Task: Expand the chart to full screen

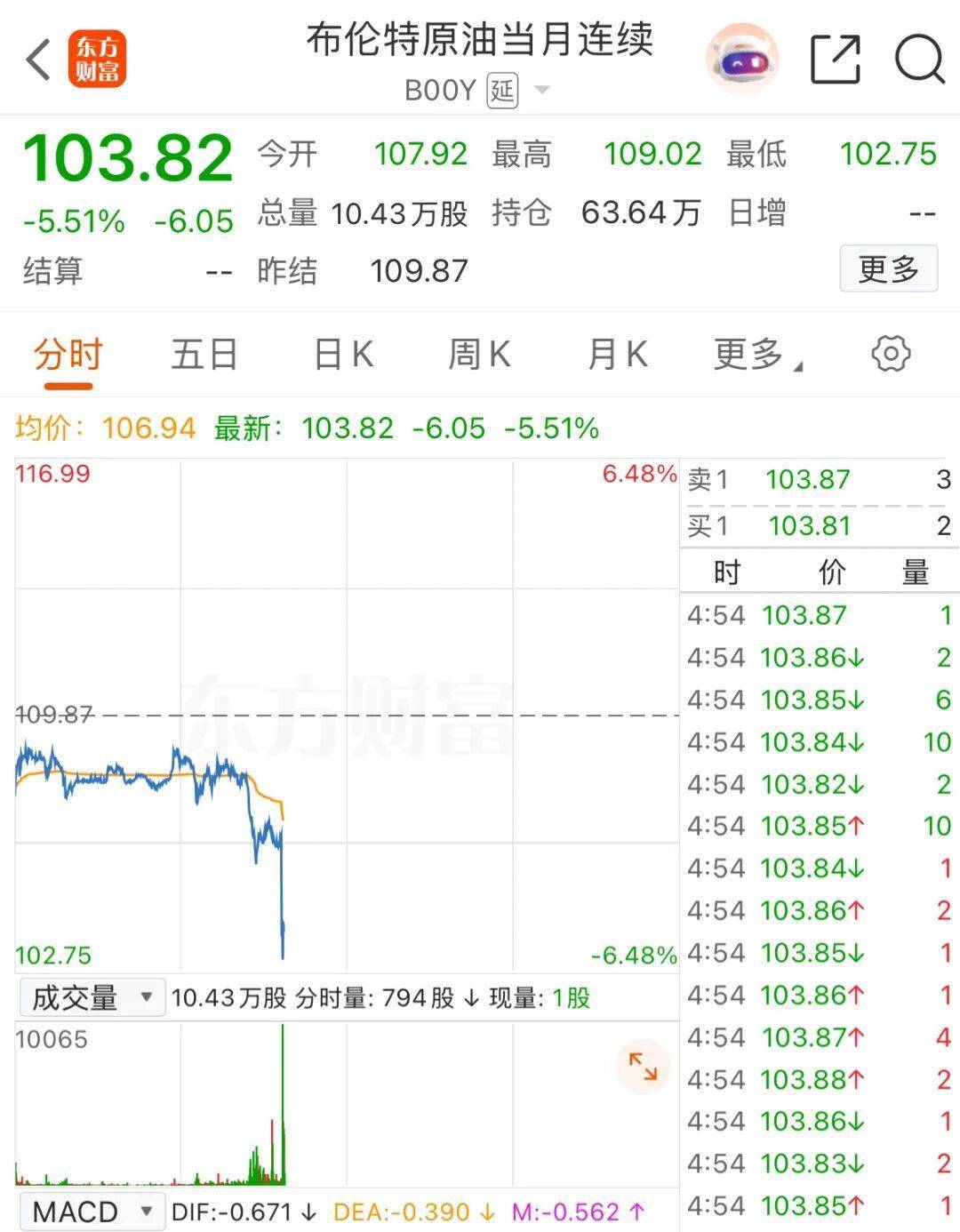Action: click(642, 1066)
